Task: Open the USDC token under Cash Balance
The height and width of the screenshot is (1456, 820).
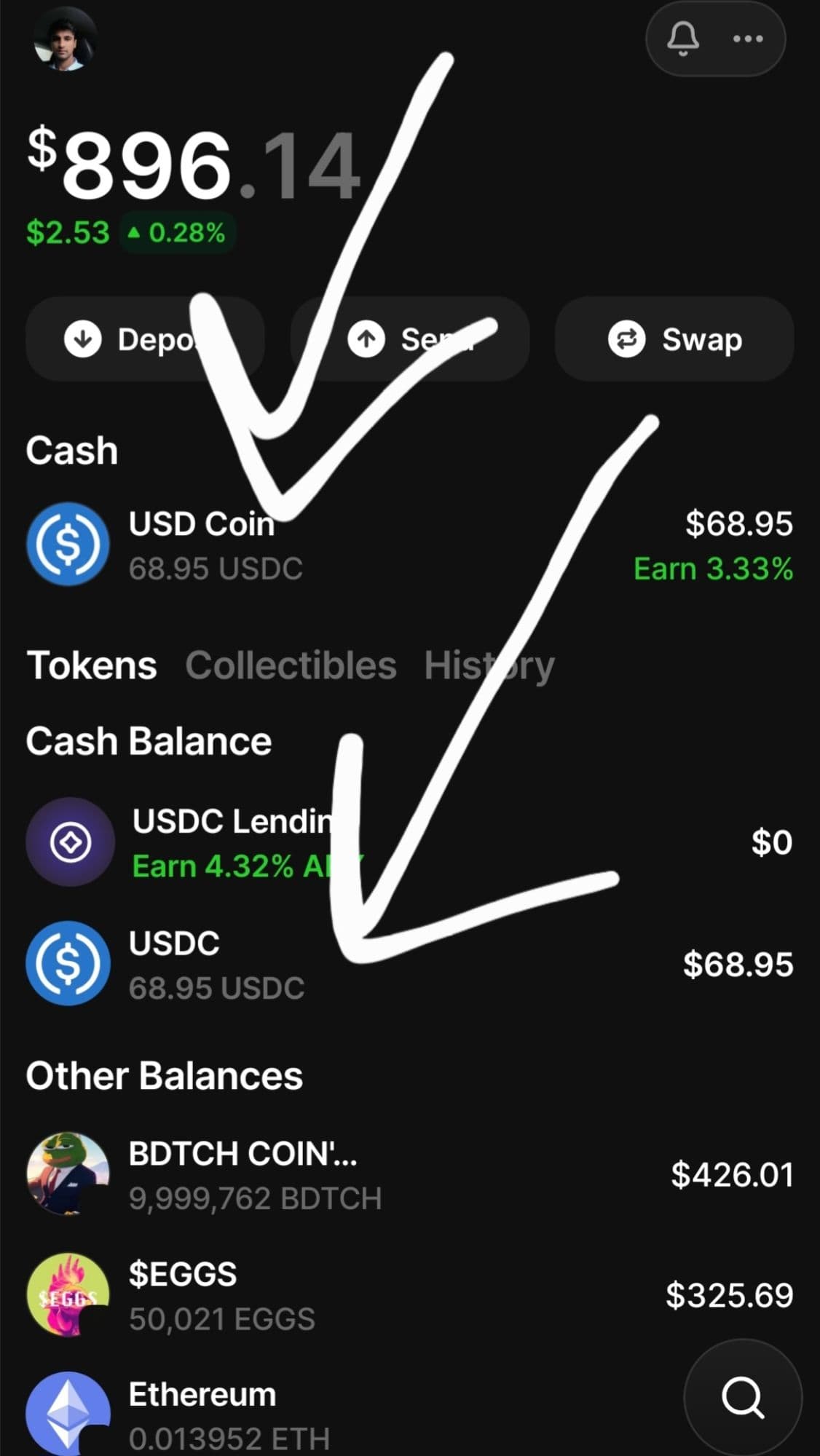Action: coord(408,965)
